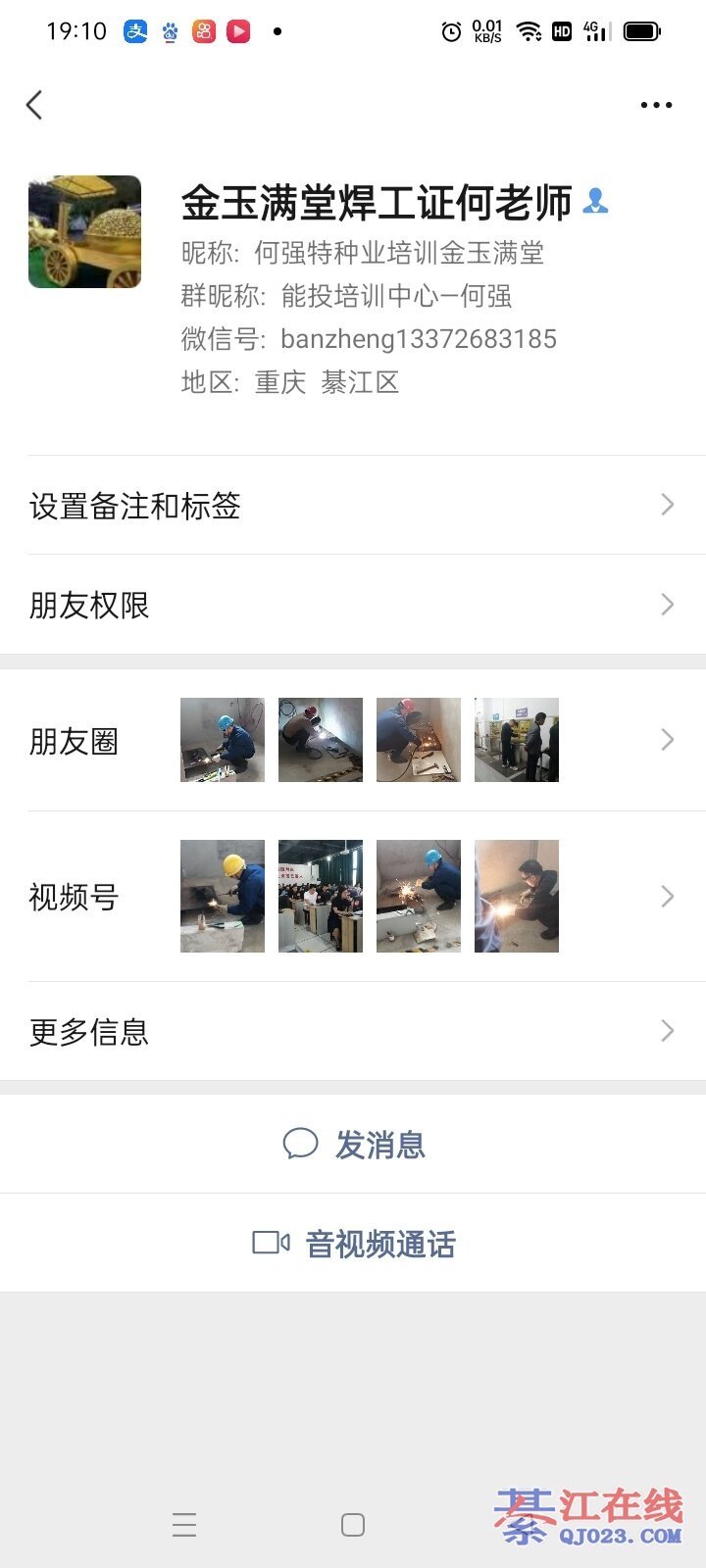This screenshot has height=1568, width=706.
Task: View the contact's profile avatar
Action: 85,232
